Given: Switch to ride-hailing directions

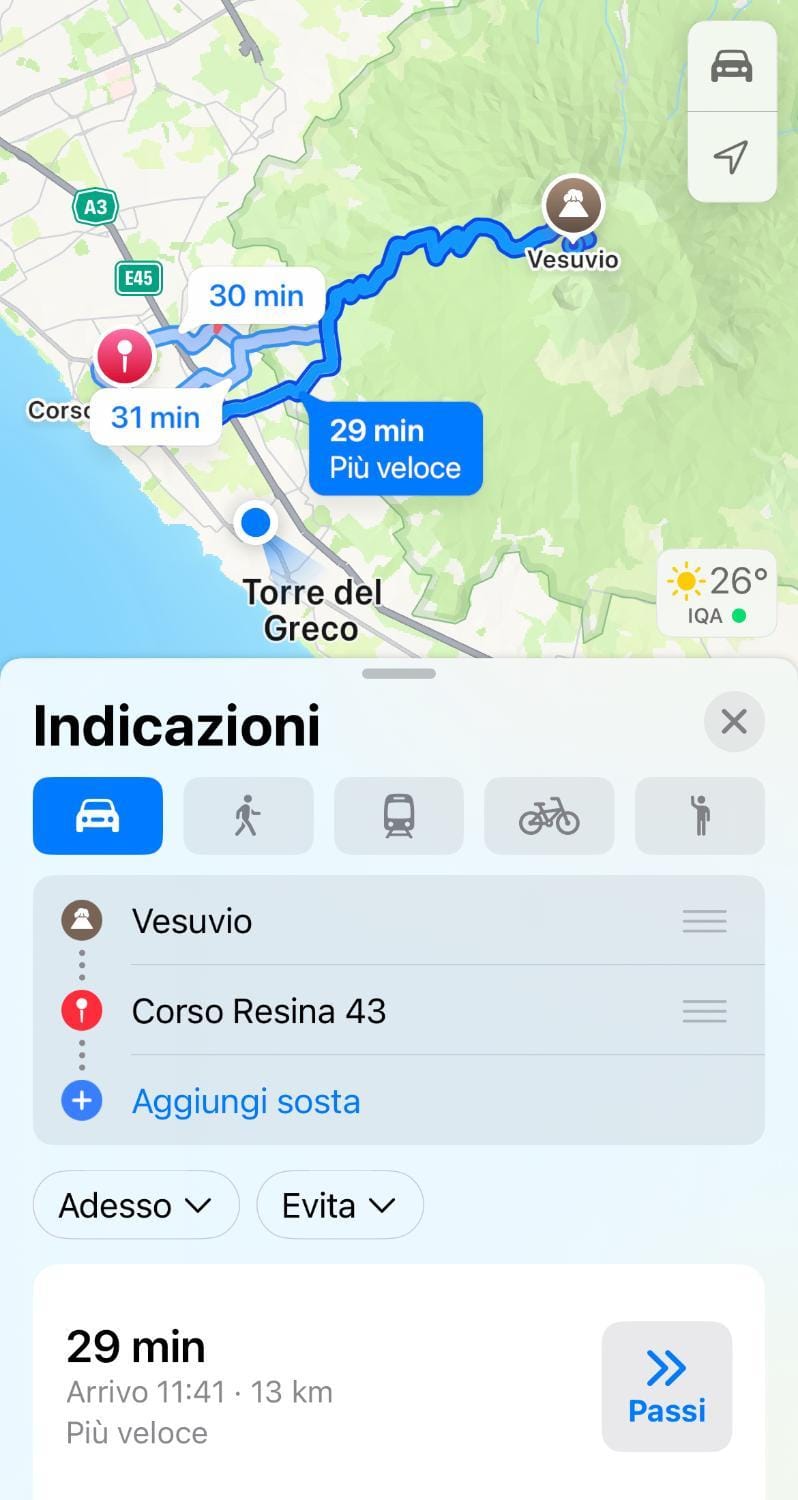Looking at the screenshot, I should (x=700, y=816).
